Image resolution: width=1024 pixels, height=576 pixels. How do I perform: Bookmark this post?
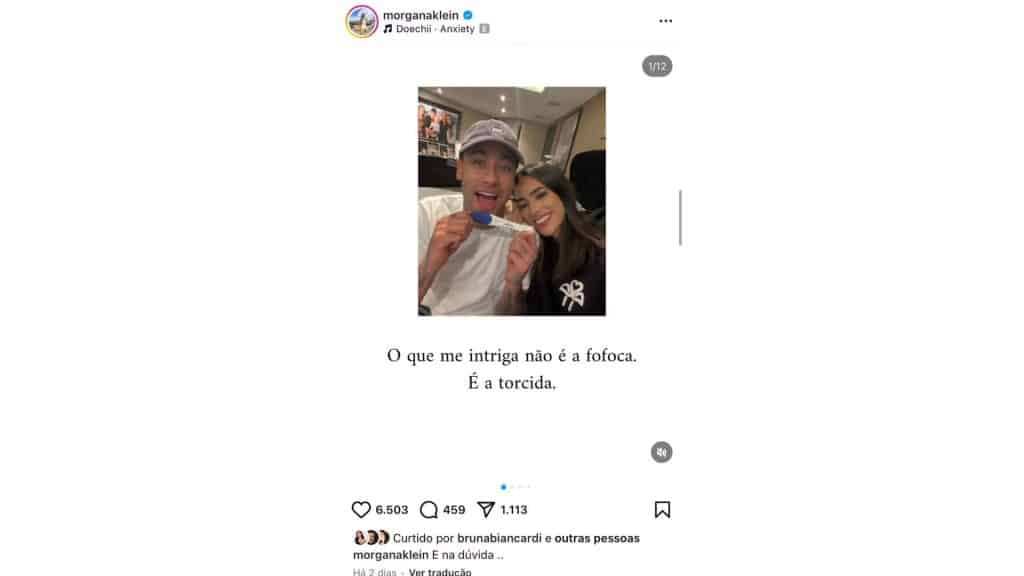coord(662,510)
